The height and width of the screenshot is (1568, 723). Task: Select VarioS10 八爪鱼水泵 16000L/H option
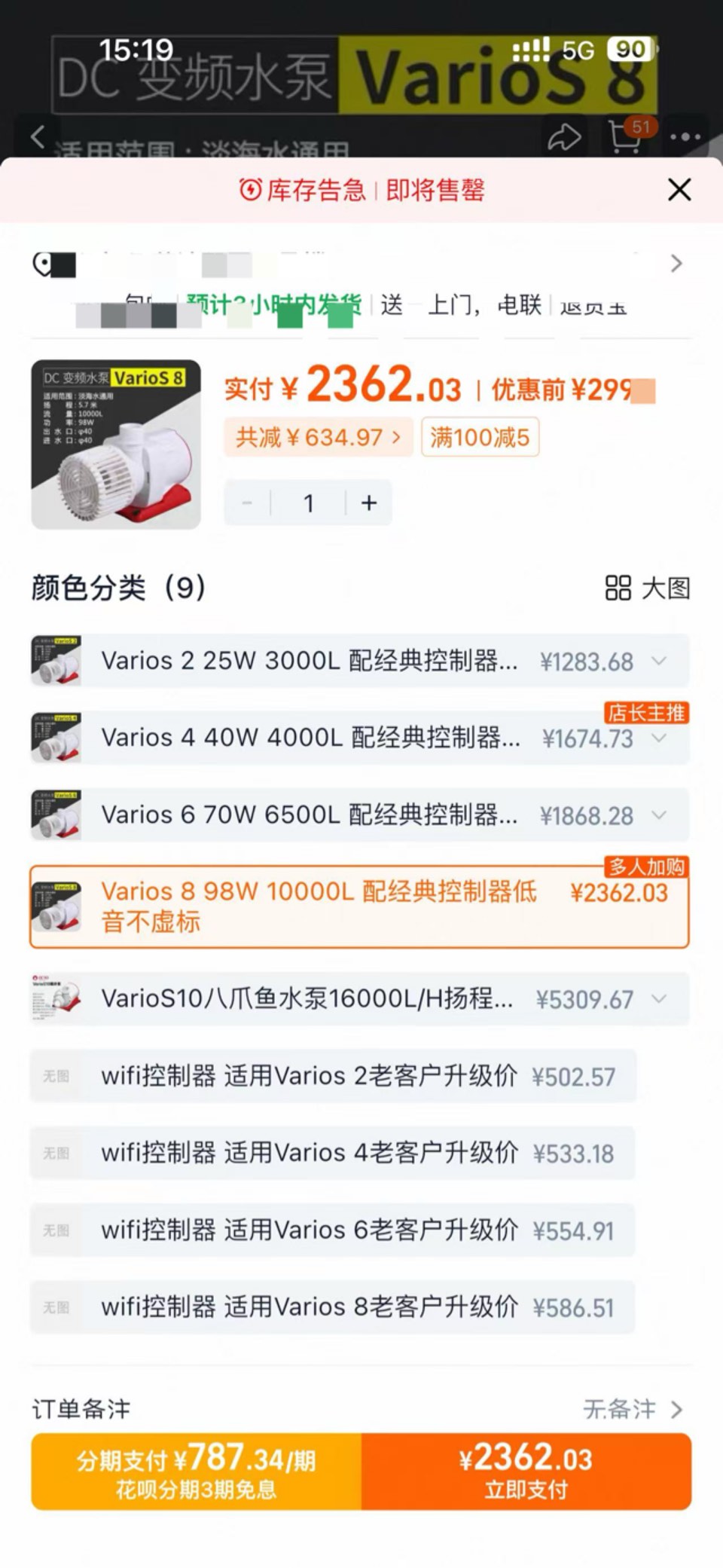coord(309,999)
